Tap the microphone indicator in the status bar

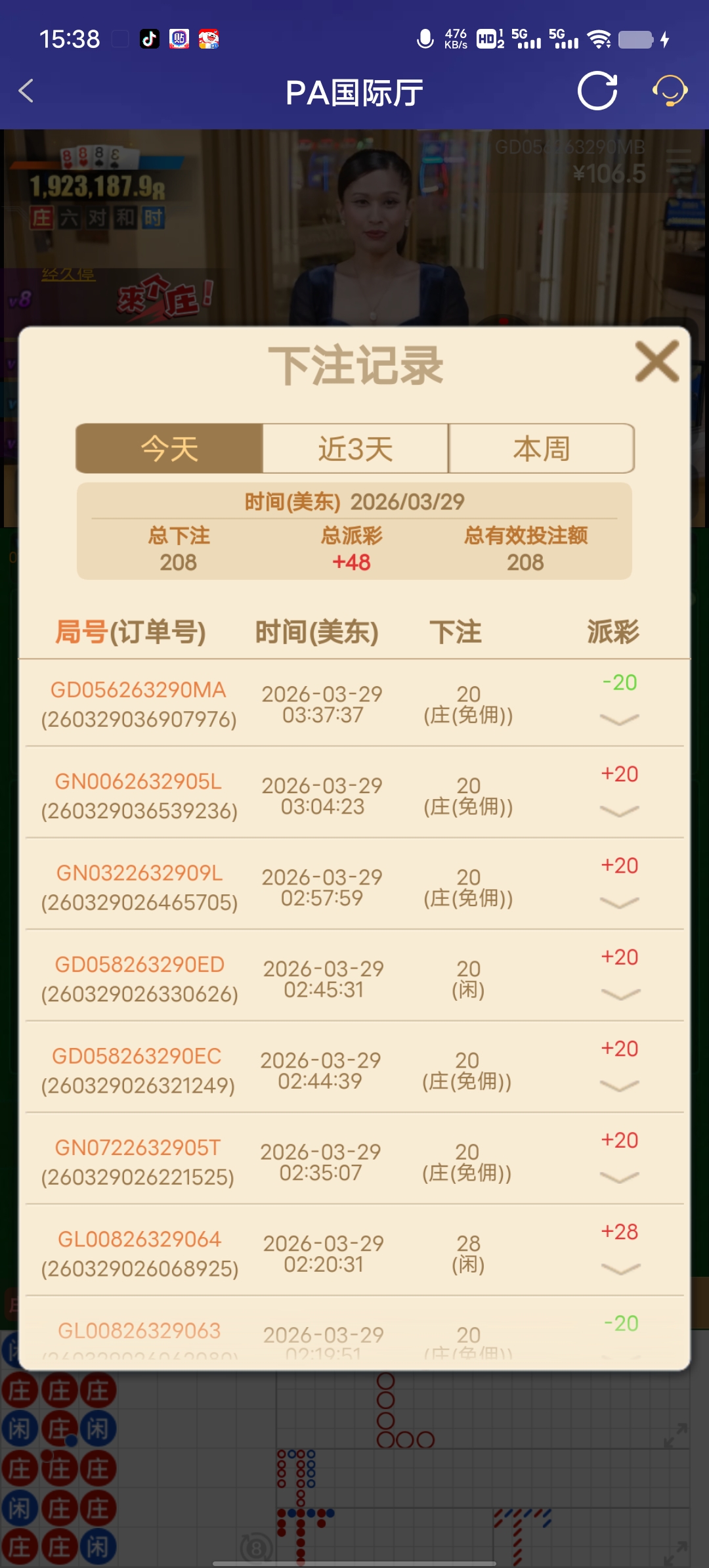425,39
